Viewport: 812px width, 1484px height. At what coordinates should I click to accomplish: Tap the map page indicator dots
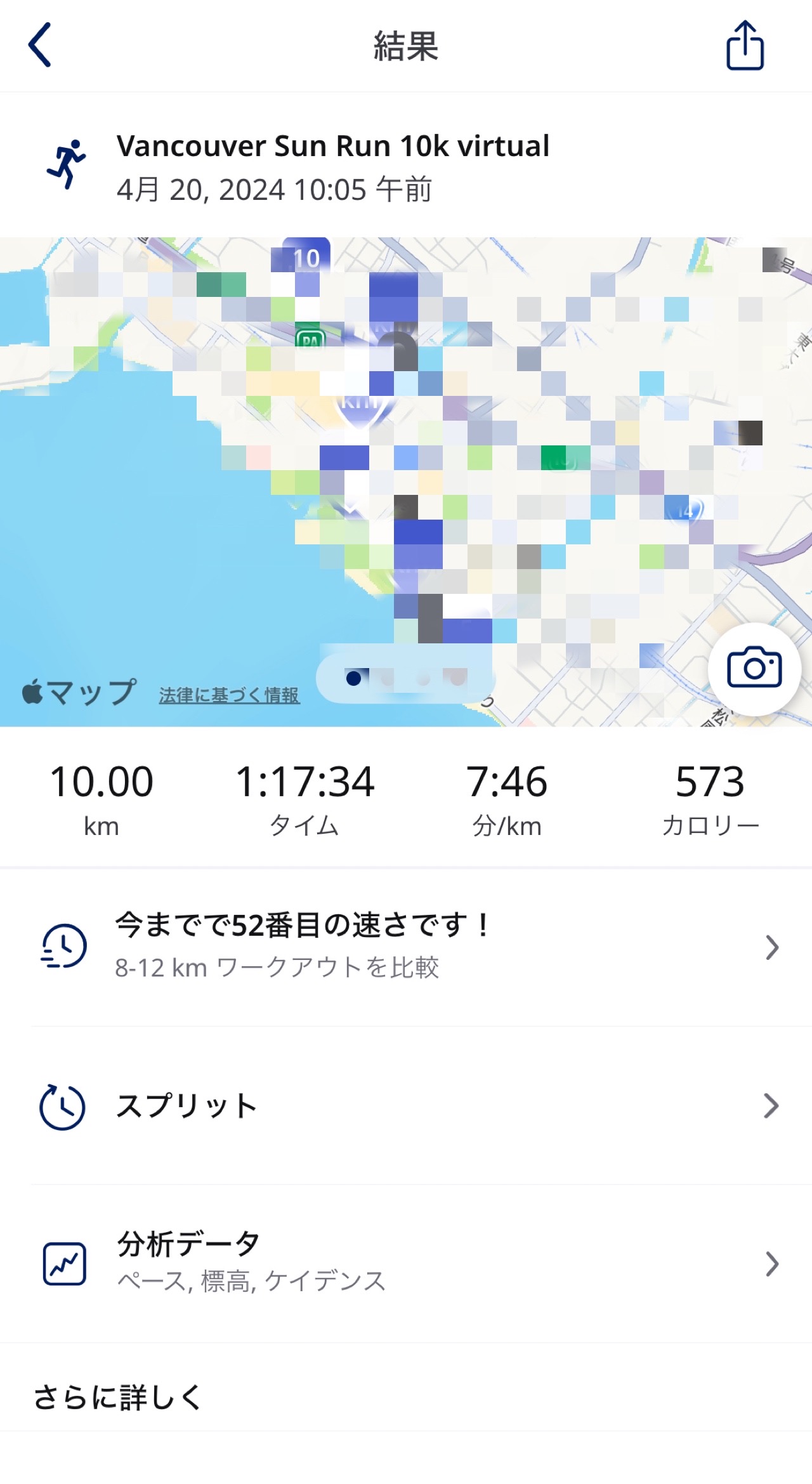point(406,678)
